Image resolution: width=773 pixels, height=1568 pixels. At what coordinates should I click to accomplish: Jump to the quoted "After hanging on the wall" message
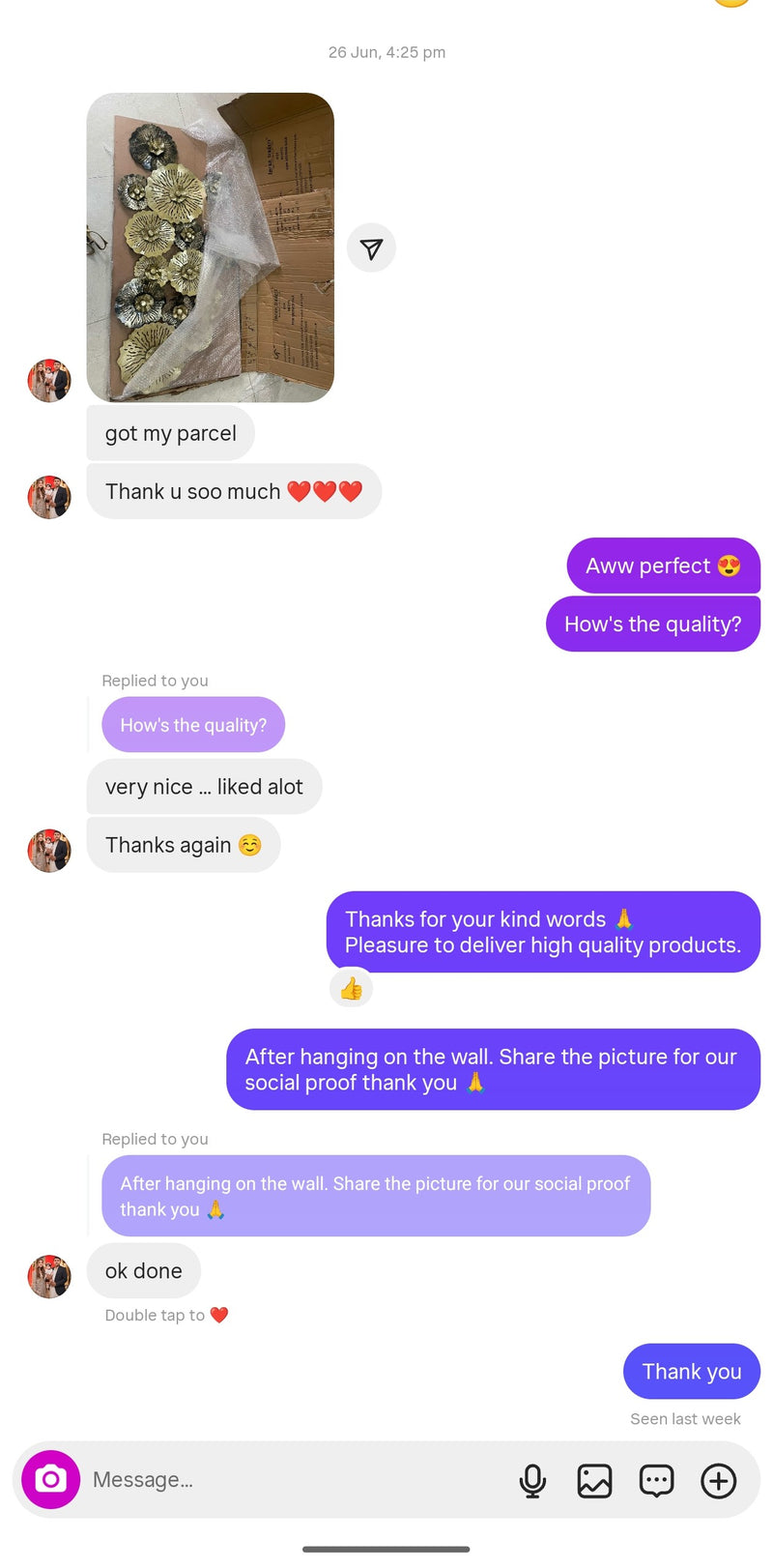(x=376, y=1196)
